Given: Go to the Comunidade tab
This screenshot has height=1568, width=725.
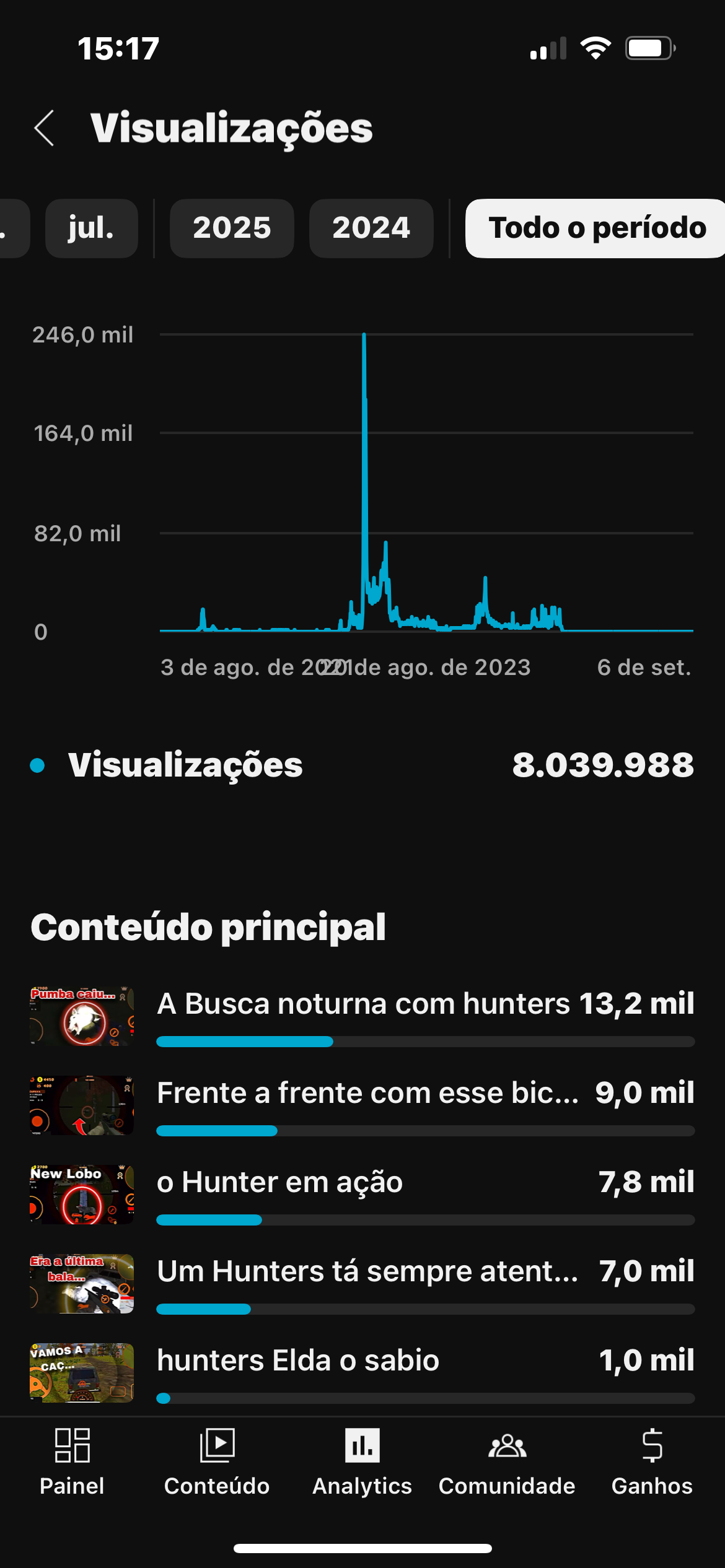Looking at the screenshot, I should [507, 1461].
